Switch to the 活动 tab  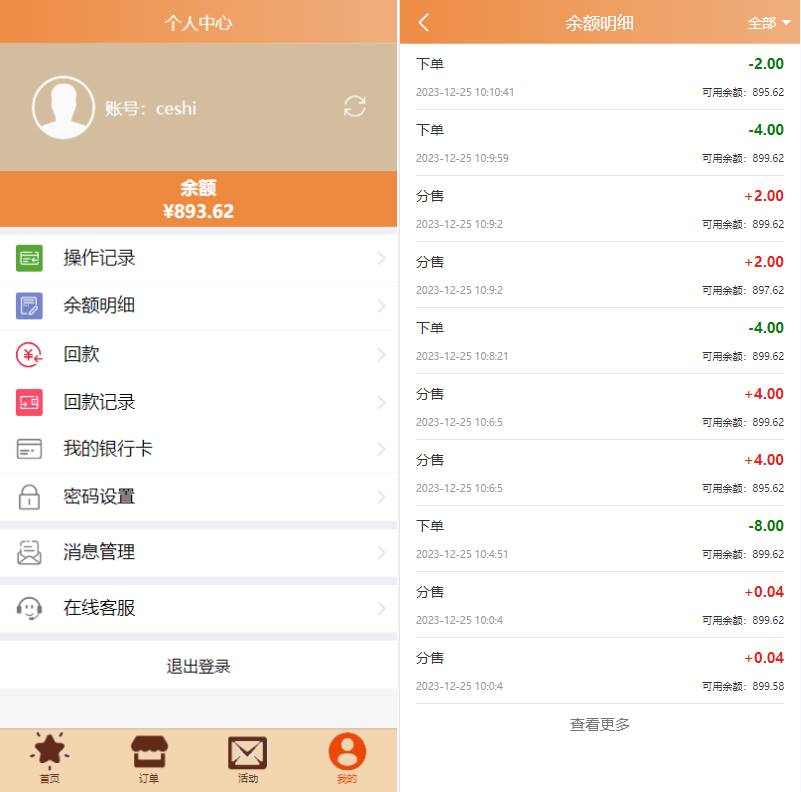247,757
